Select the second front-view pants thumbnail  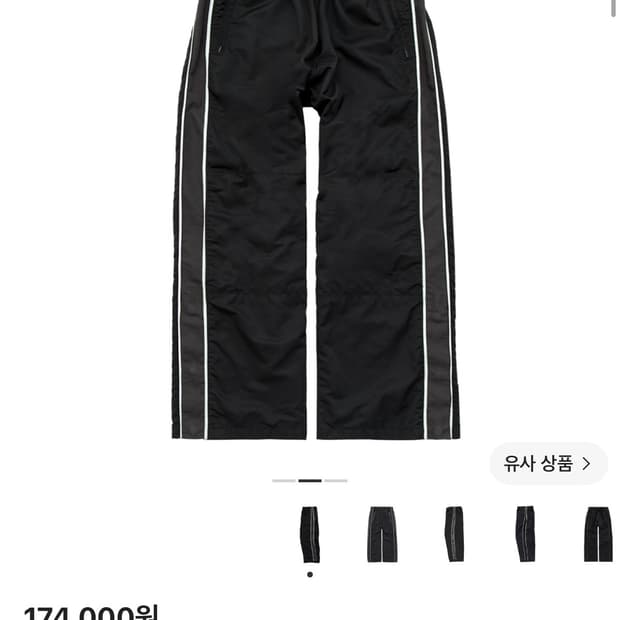click(382, 534)
